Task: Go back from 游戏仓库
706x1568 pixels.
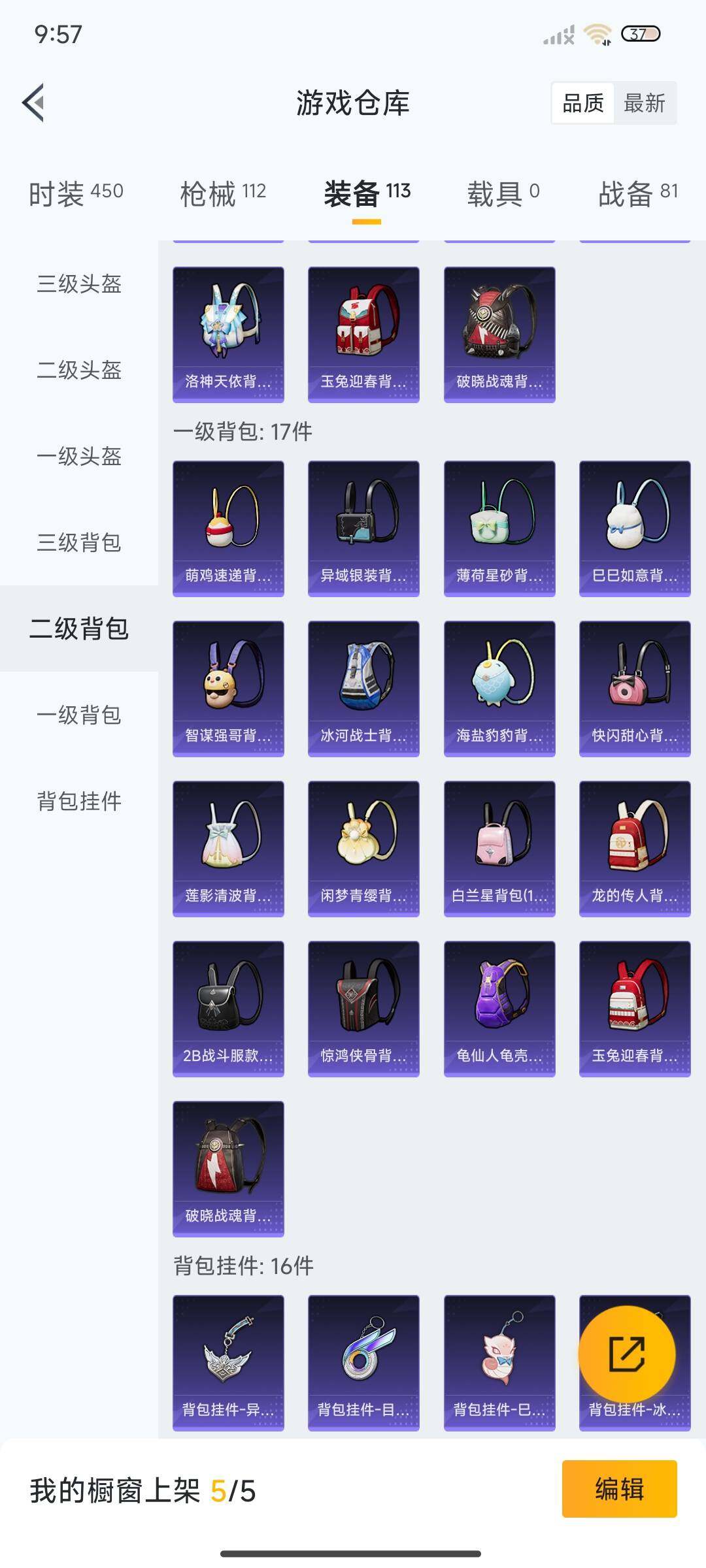Action: 34,103
